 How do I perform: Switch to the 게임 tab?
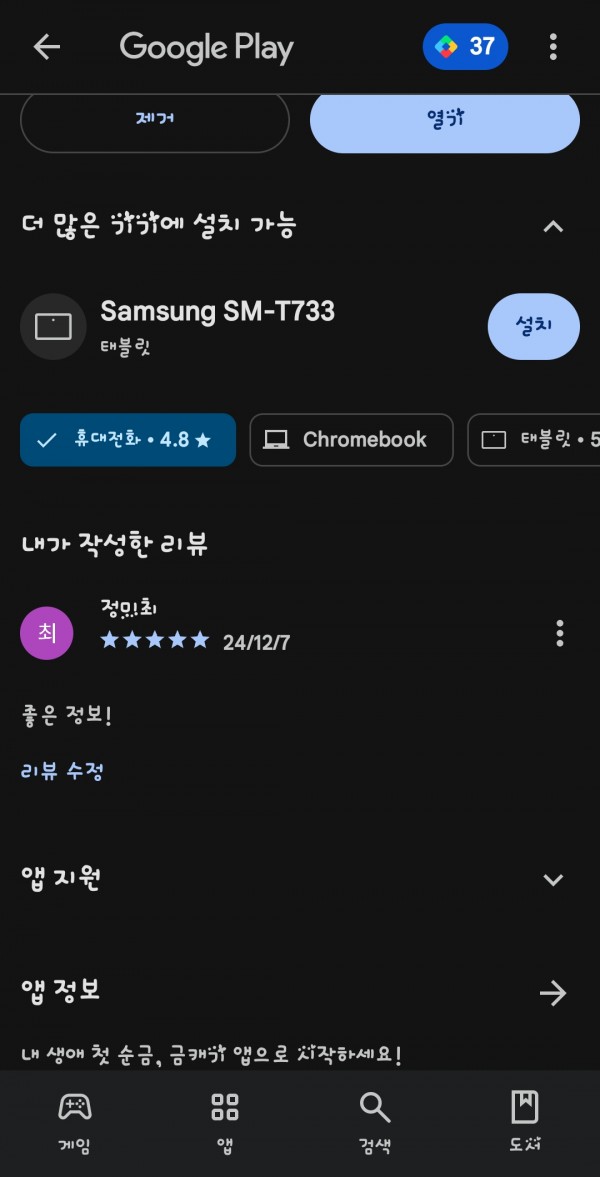[74, 1122]
